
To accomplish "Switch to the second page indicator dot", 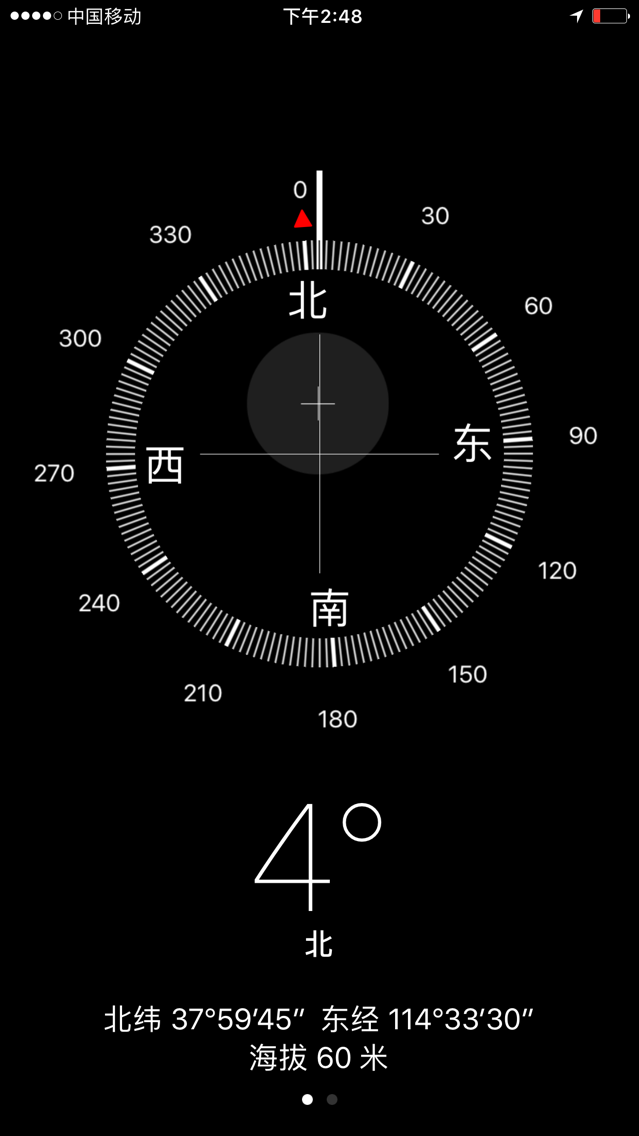I will pyautogui.click(x=332, y=1099).
